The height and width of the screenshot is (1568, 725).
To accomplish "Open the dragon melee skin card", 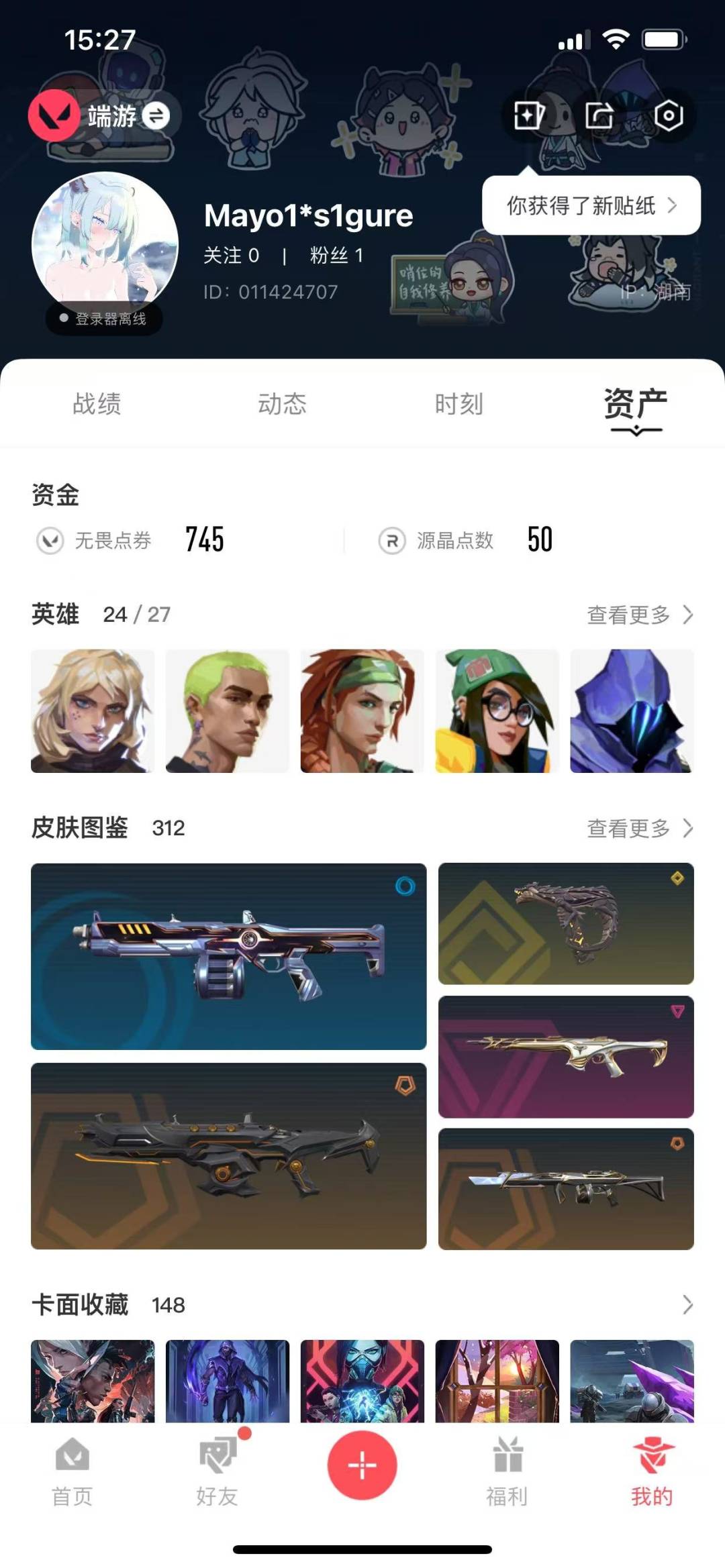I will pos(565,923).
